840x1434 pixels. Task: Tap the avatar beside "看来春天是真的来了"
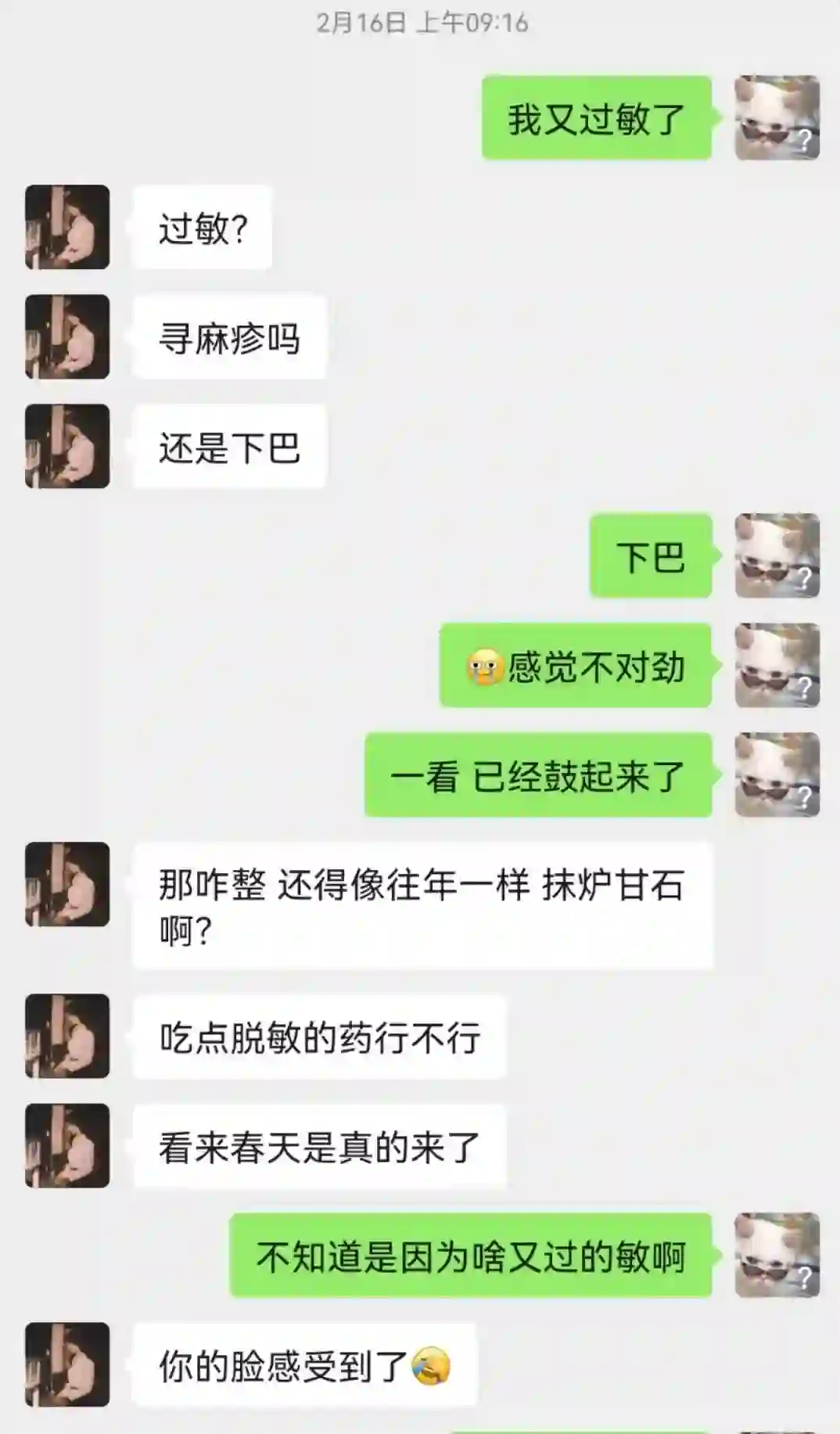tap(67, 1145)
